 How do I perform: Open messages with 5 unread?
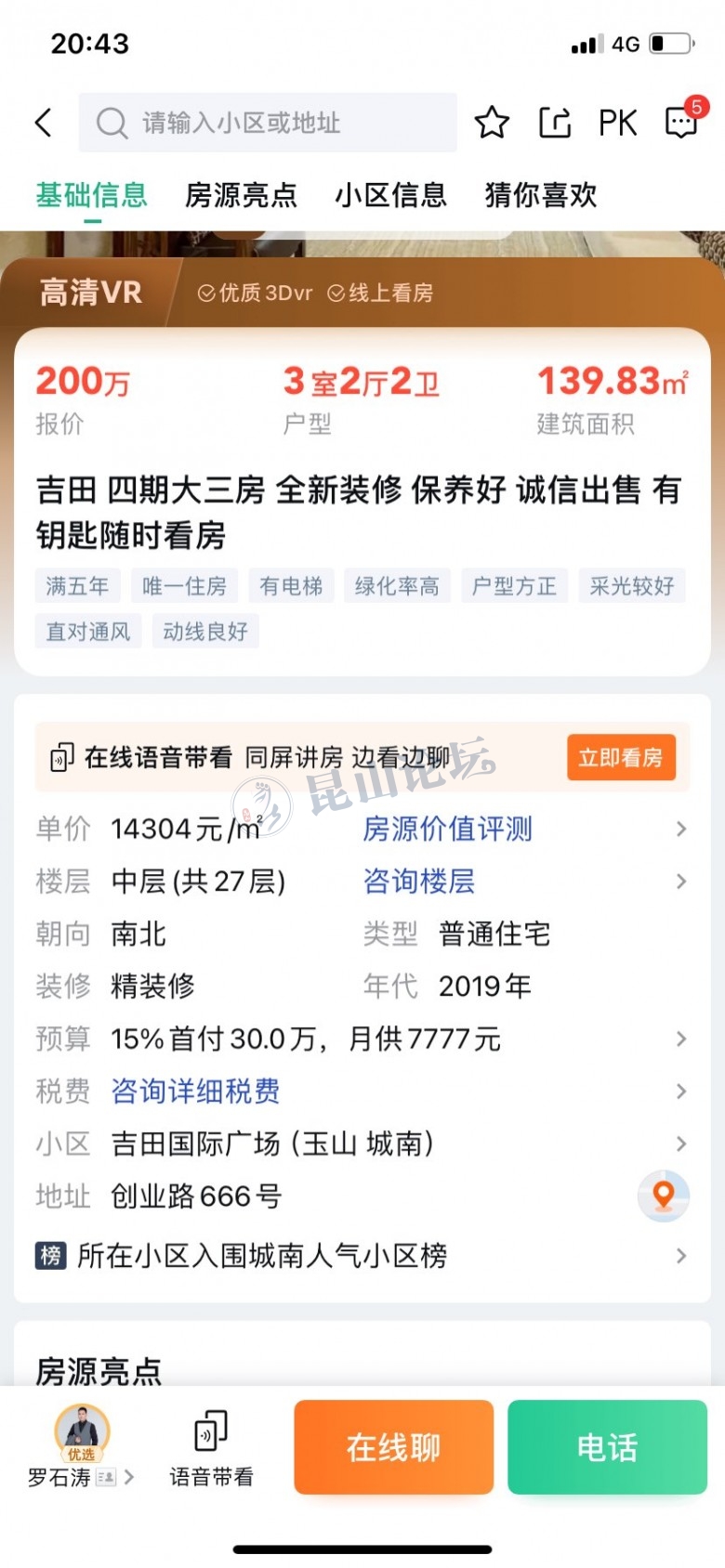tap(682, 121)
